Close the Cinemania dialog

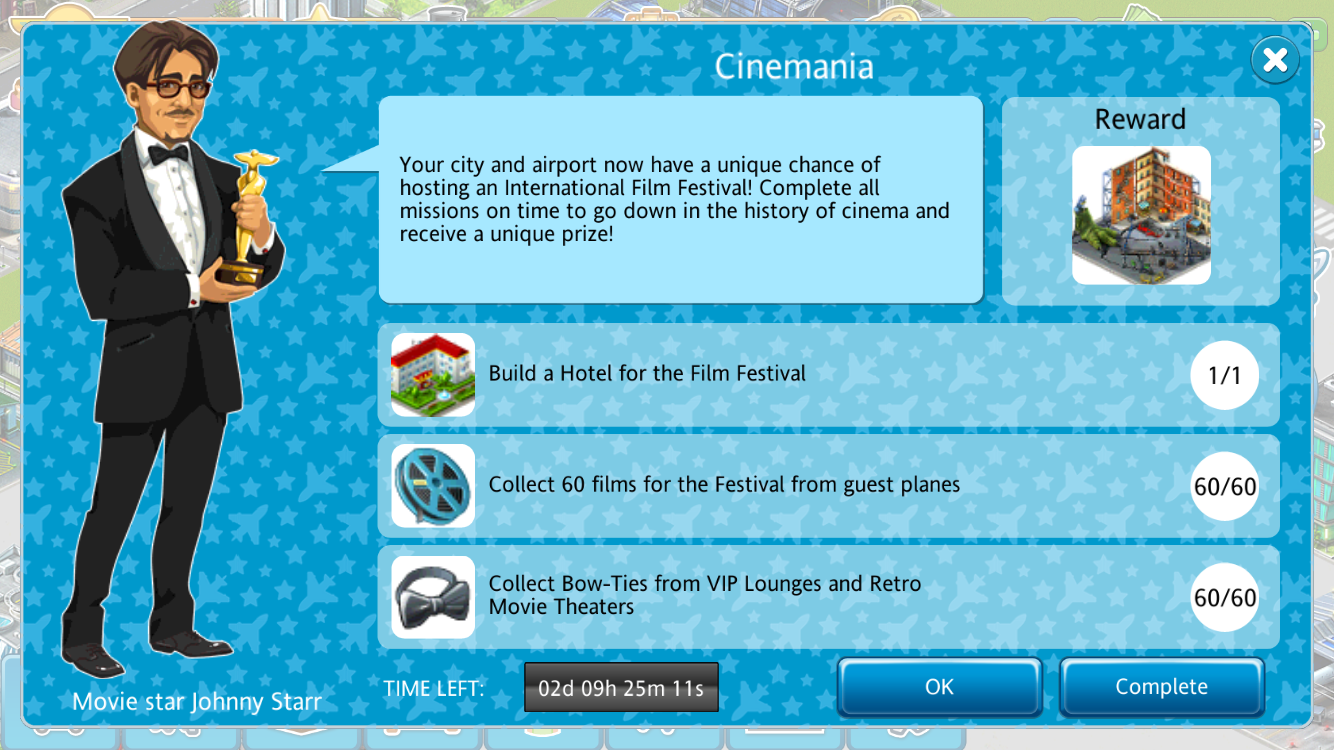[1275, 61]
